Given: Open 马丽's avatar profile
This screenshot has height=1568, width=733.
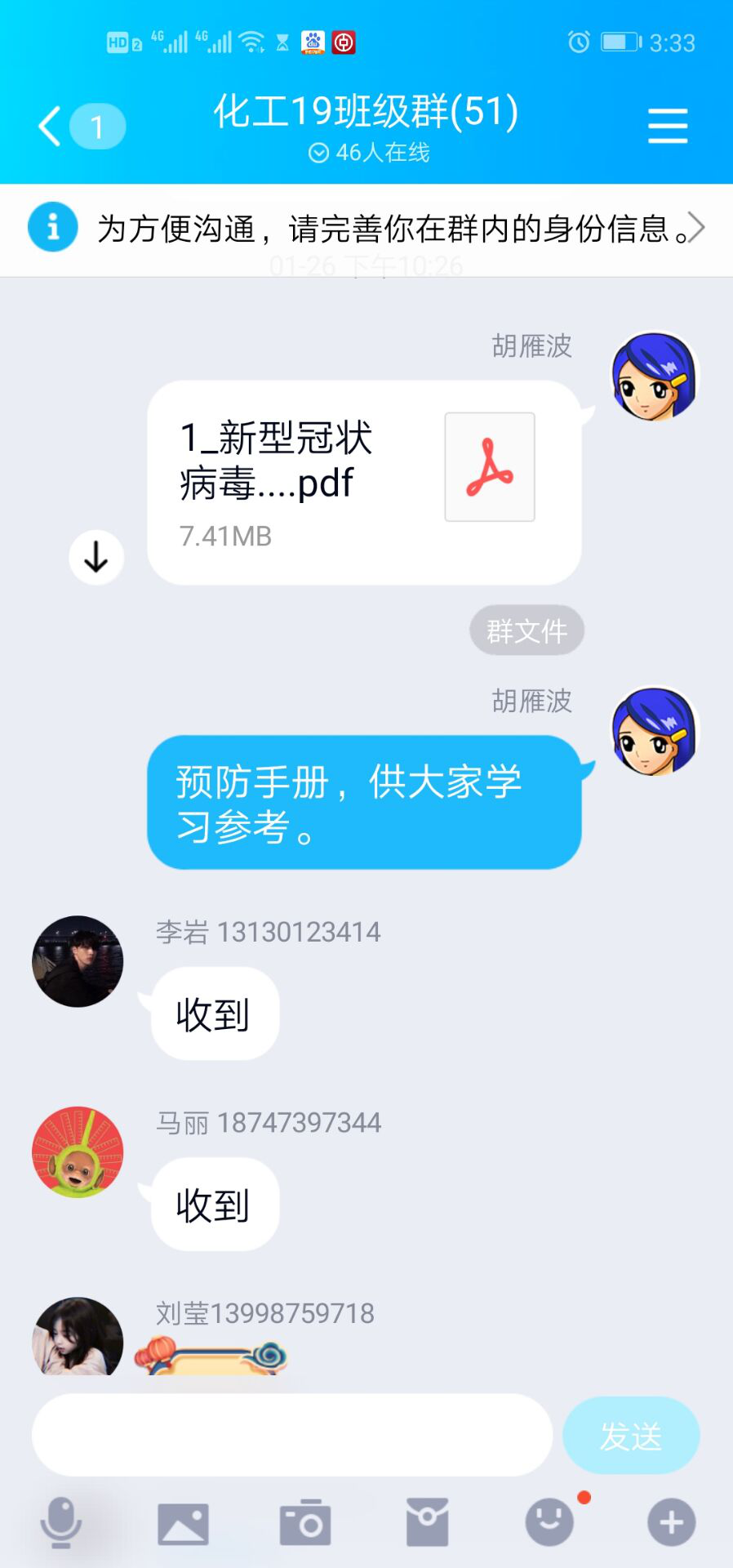Looking at the screenshot, I should click(x=78, y=1152).
